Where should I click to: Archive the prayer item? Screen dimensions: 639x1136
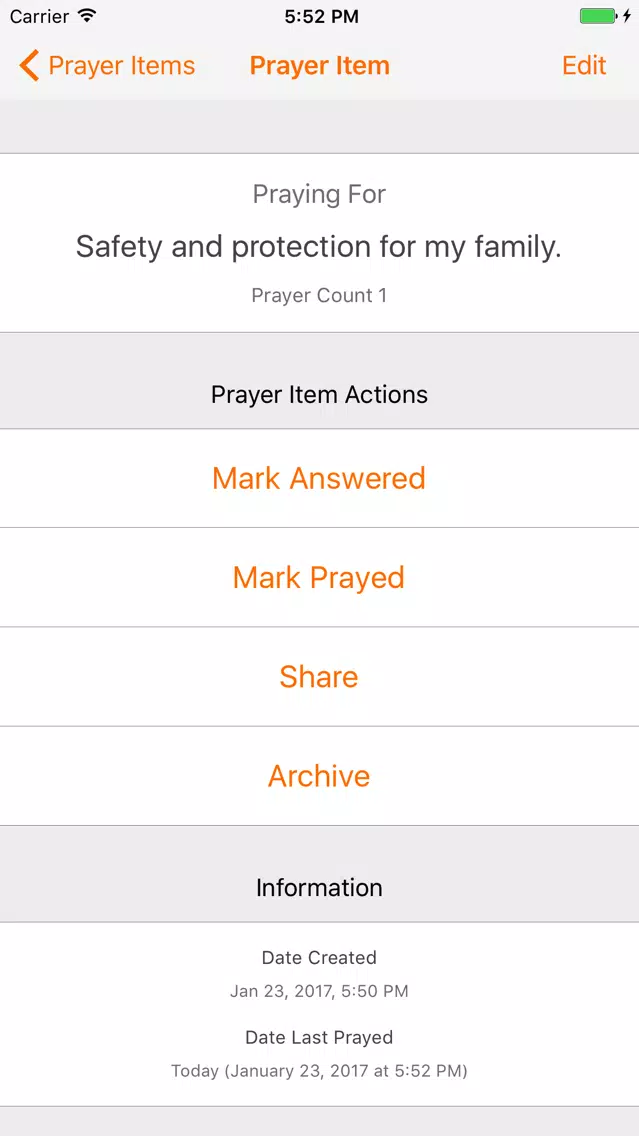[320, 776]
